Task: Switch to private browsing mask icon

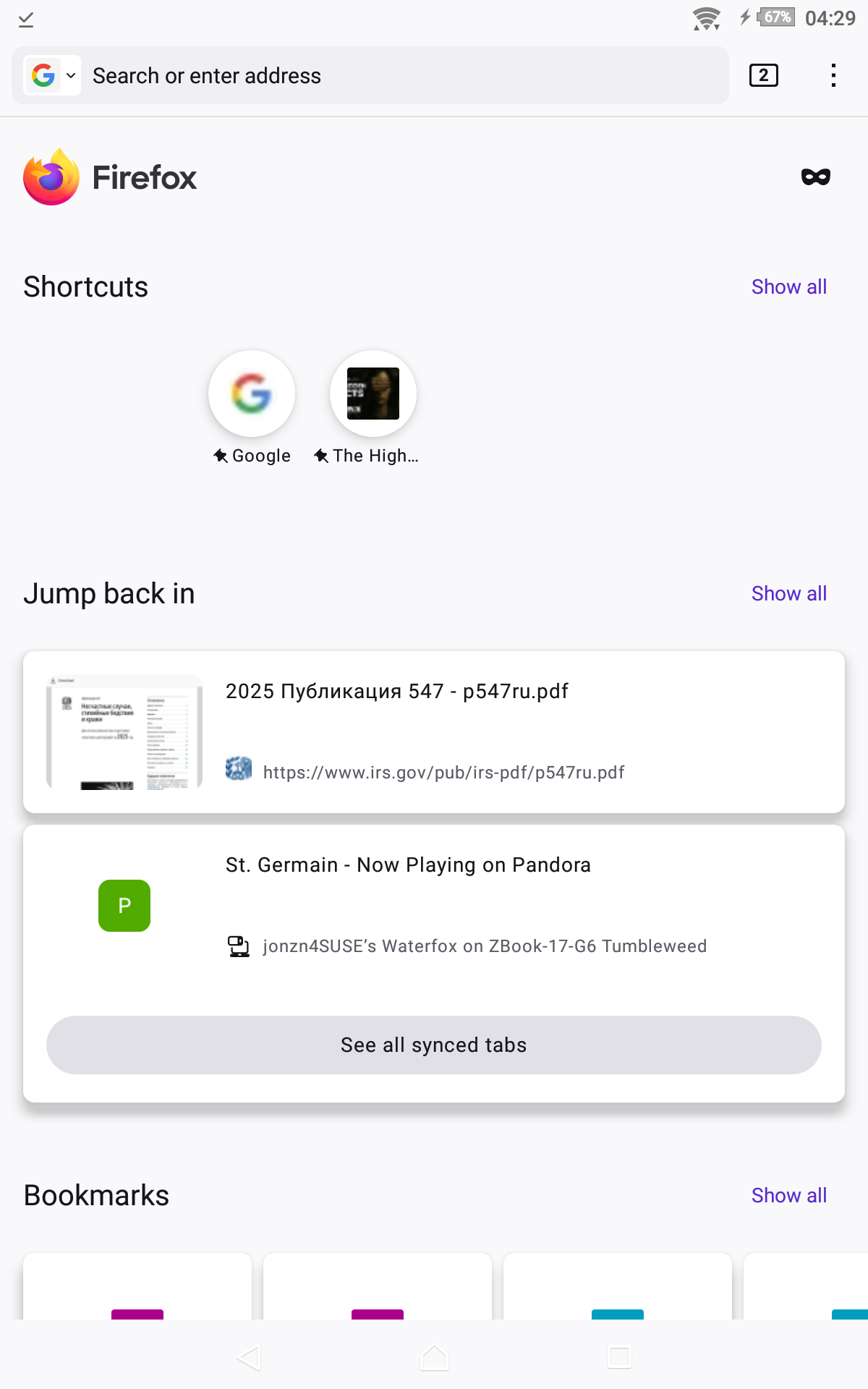Action: click(x=815, y=177)
